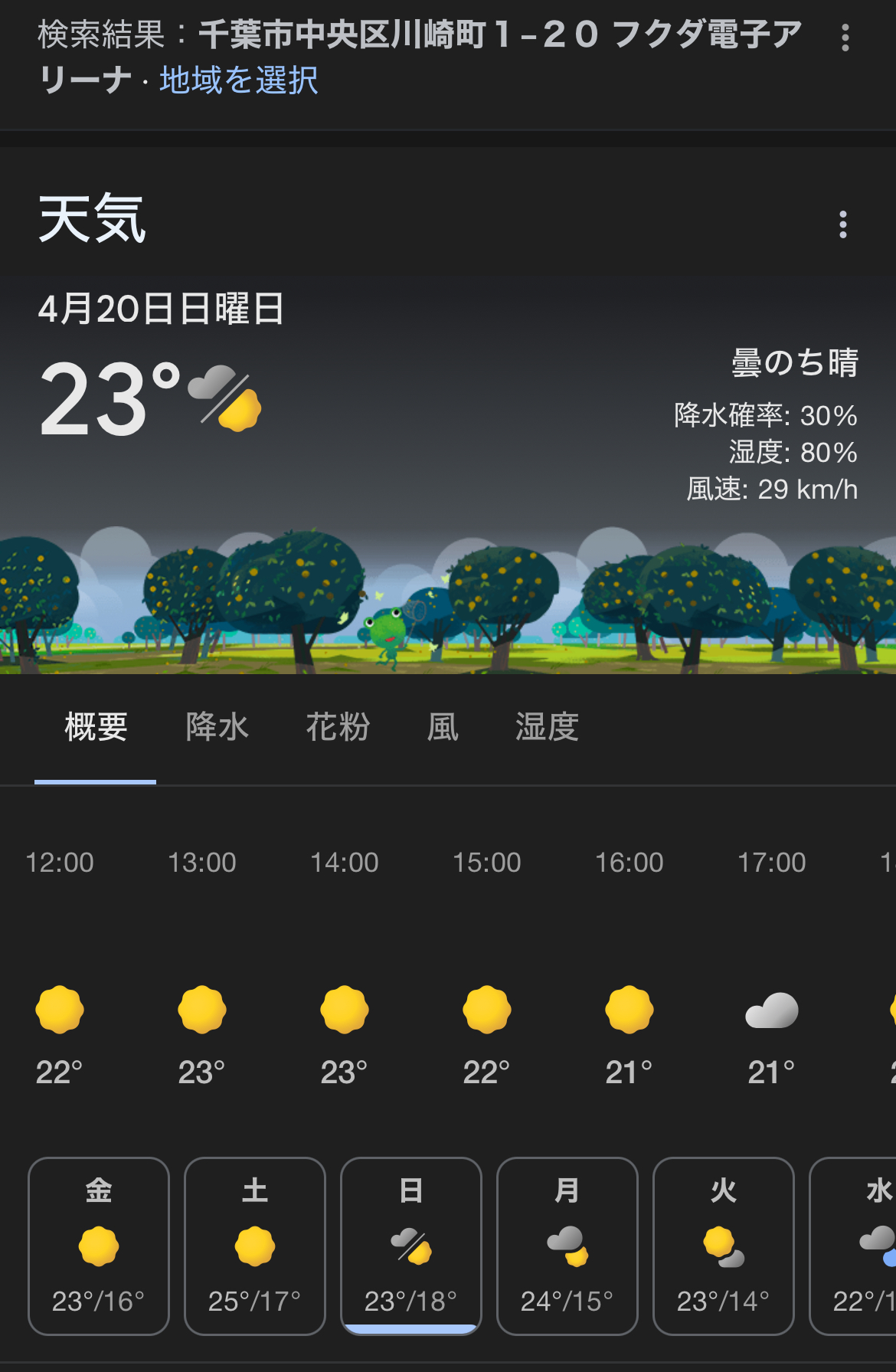This screenshot has width=896, height=1372.
Task: Switch to the 降水 tab
Action: 217,727
